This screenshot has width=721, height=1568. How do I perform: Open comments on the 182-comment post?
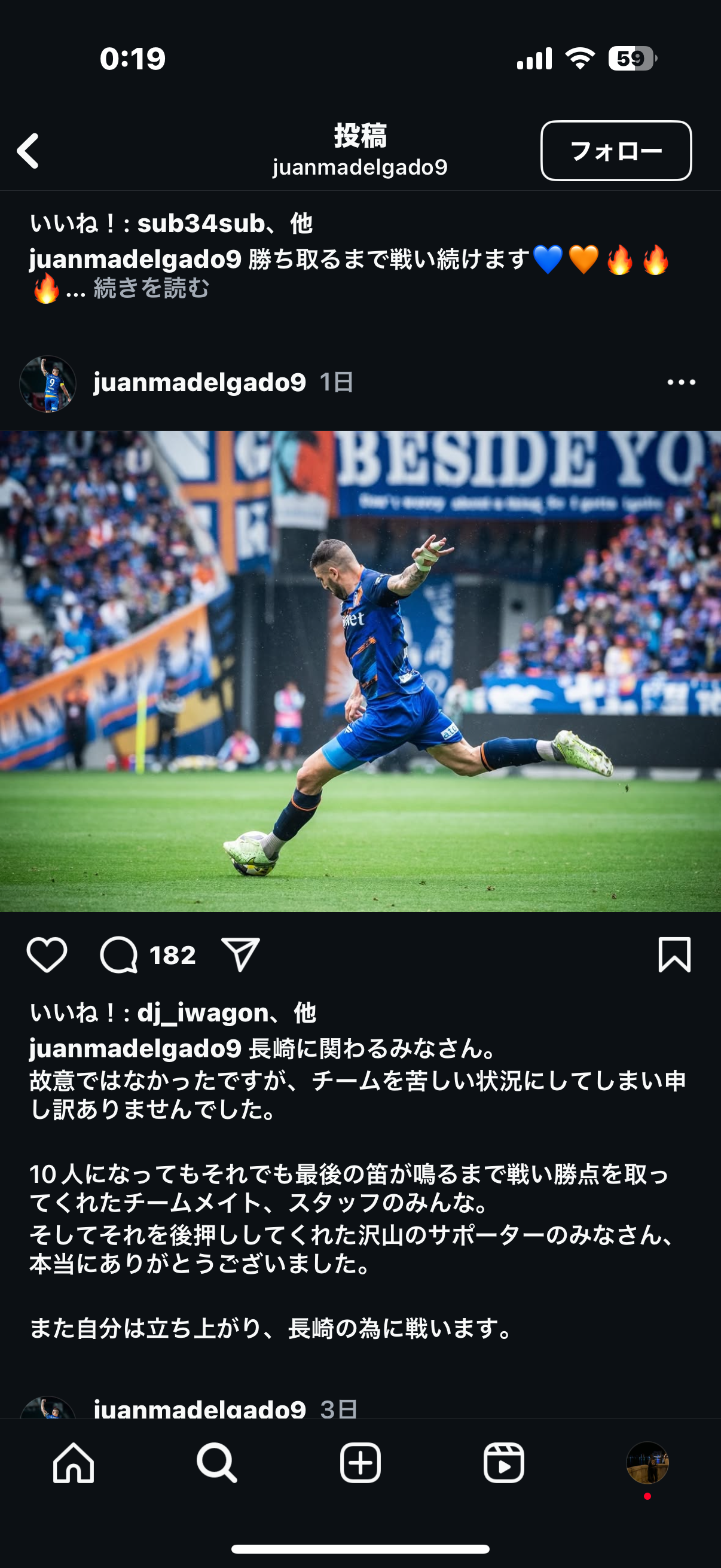(119, 954)
